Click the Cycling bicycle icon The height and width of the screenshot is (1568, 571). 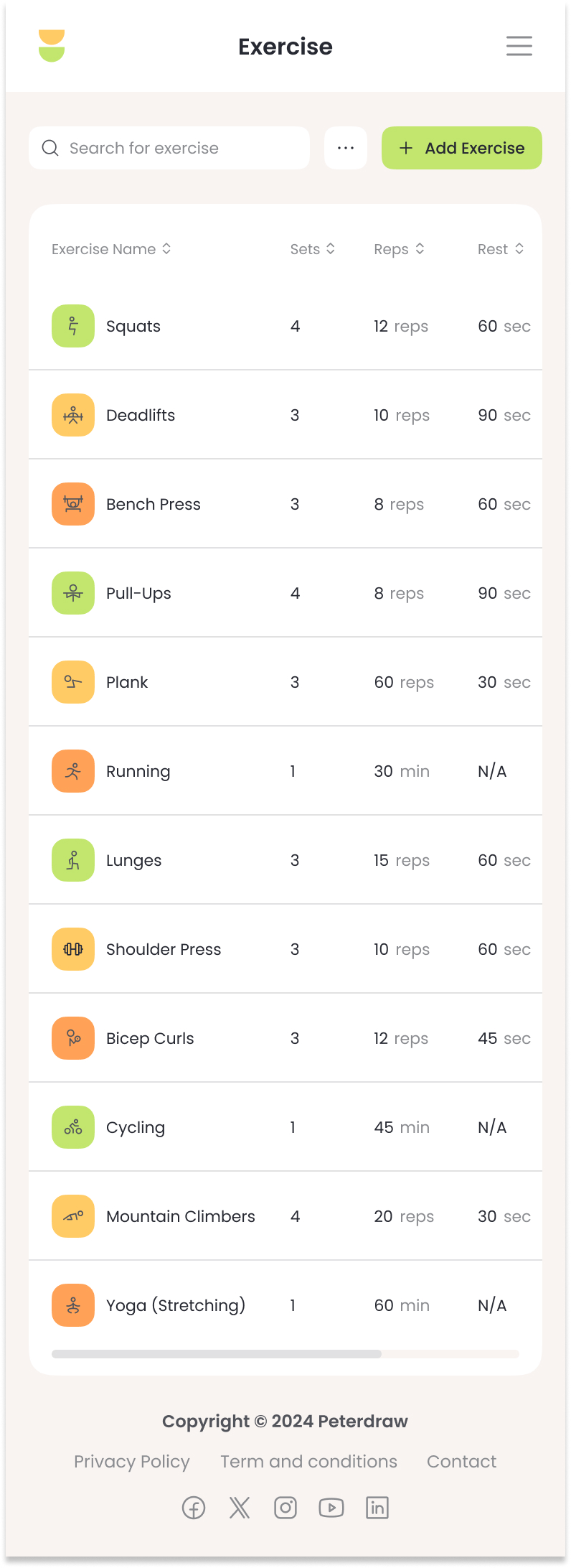72,1127
